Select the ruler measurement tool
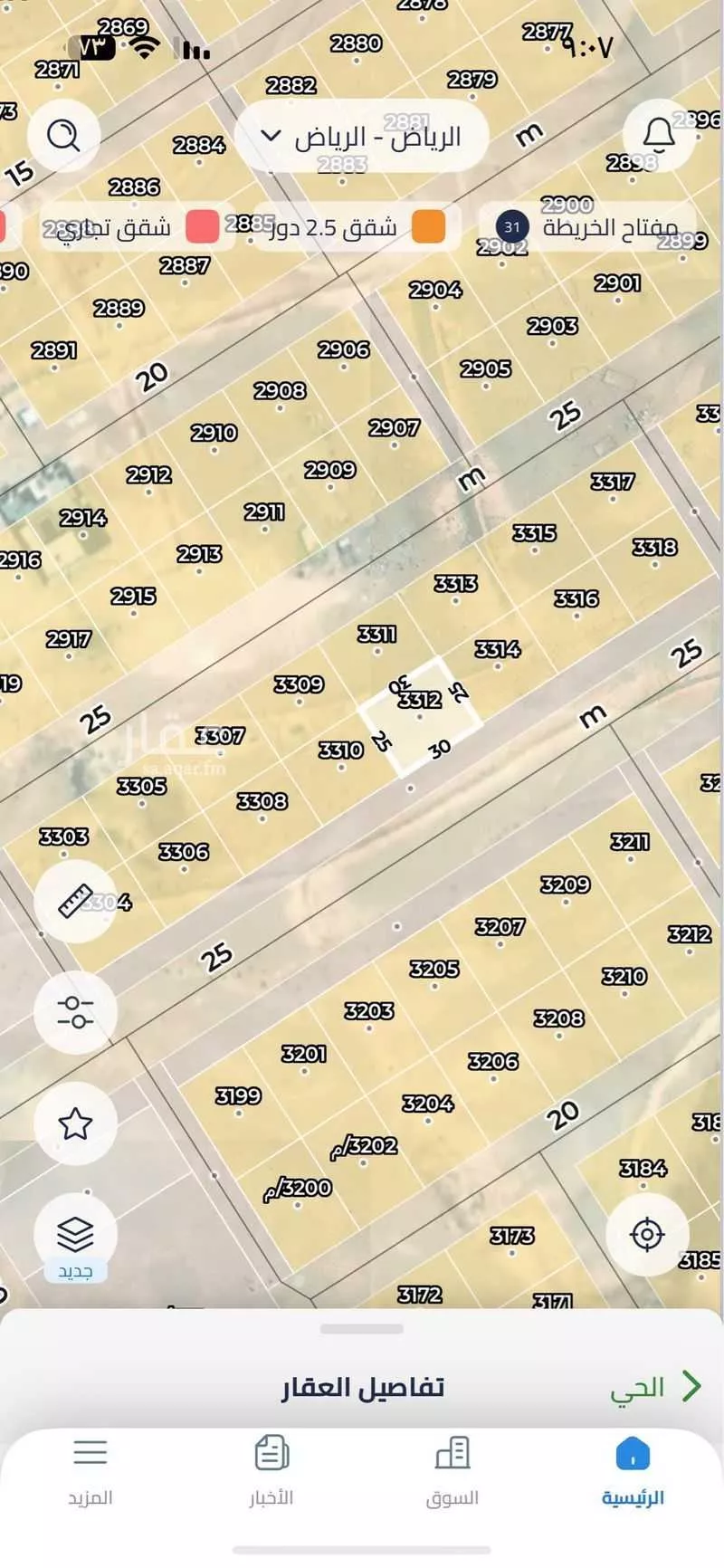This screenshot has width=724, height=1568. coord(76,900)
